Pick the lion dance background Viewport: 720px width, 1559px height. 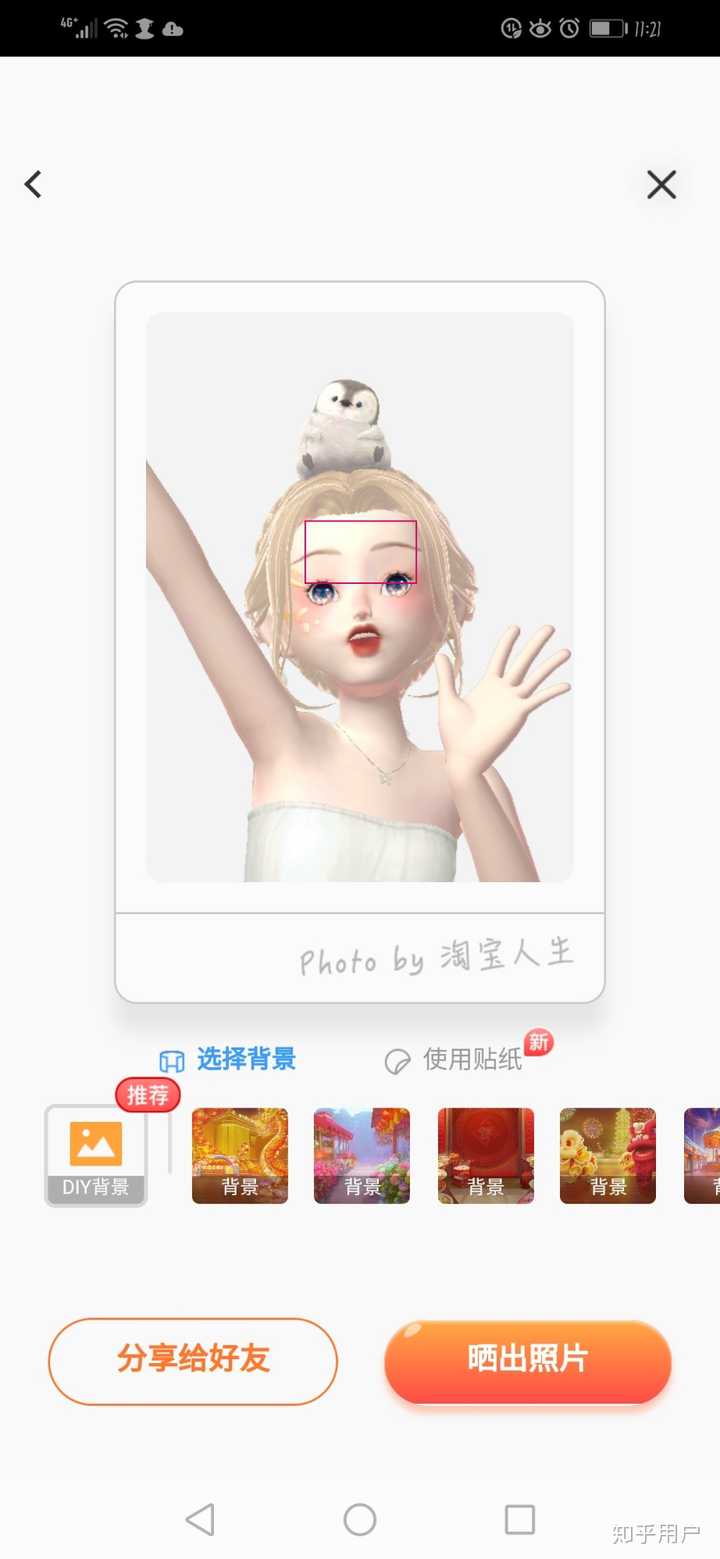[608, 1155]
